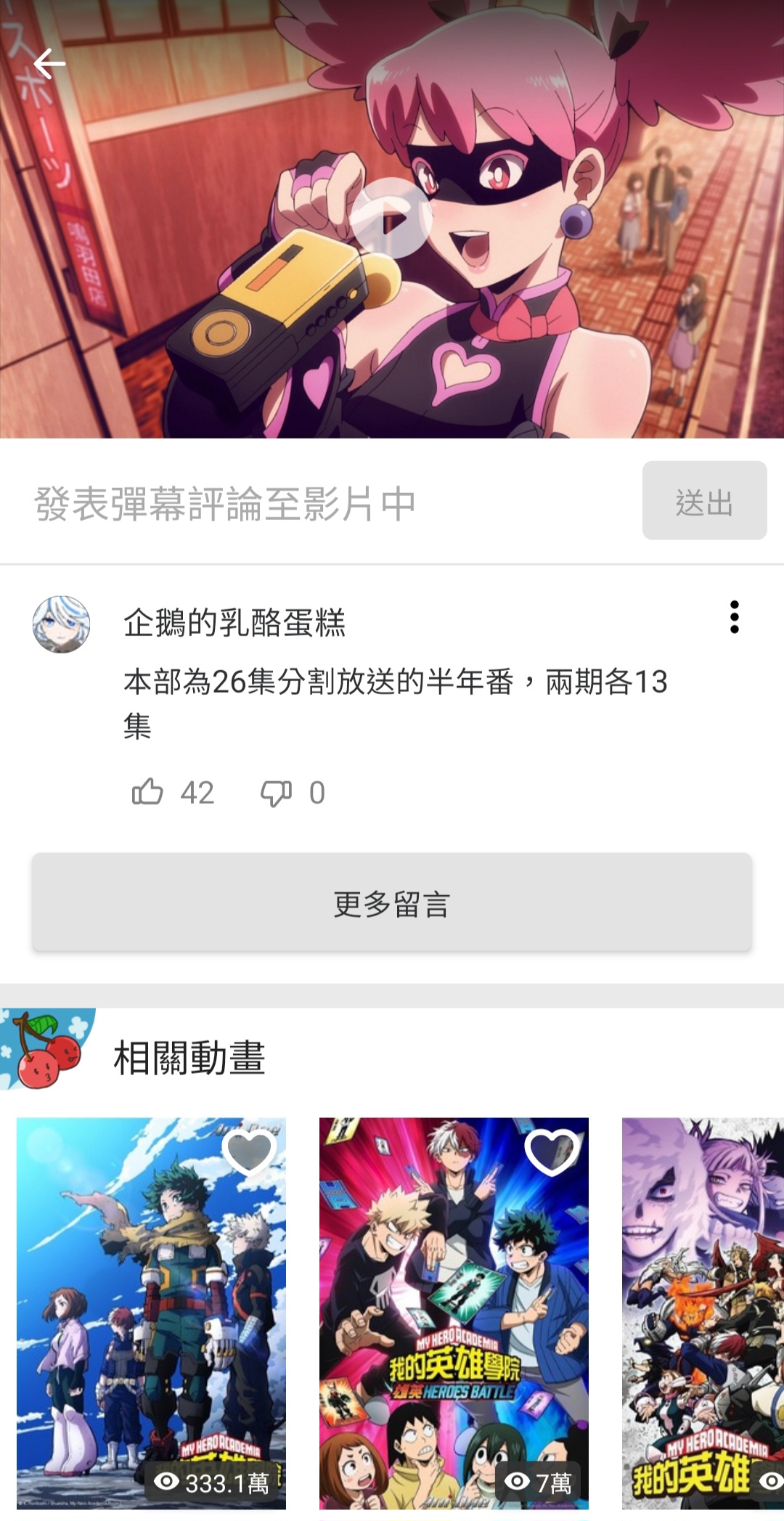The image size is (784, 1521).
Task: Play the video
Action: (x=392, y=219)
